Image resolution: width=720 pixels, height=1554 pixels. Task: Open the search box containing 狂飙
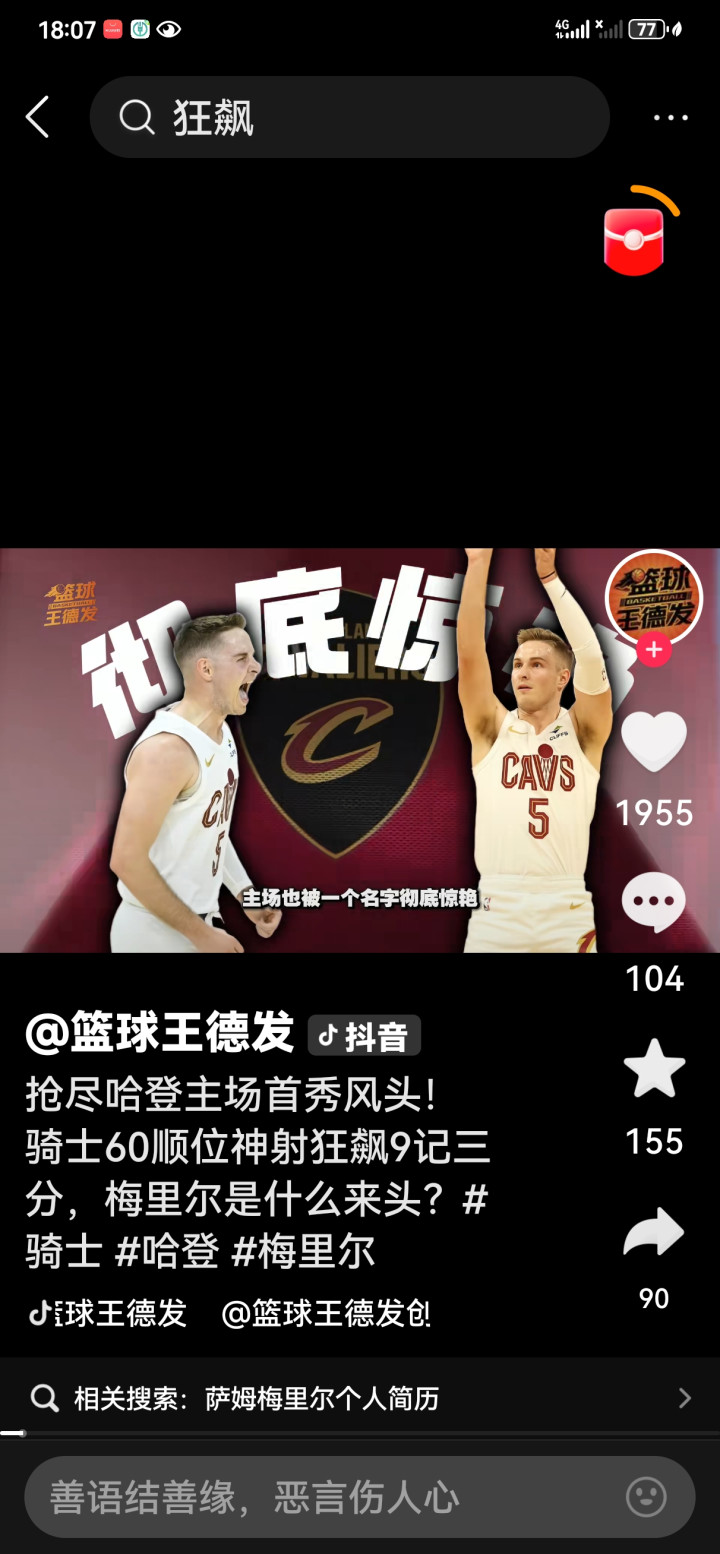click(x=349, y=117)
